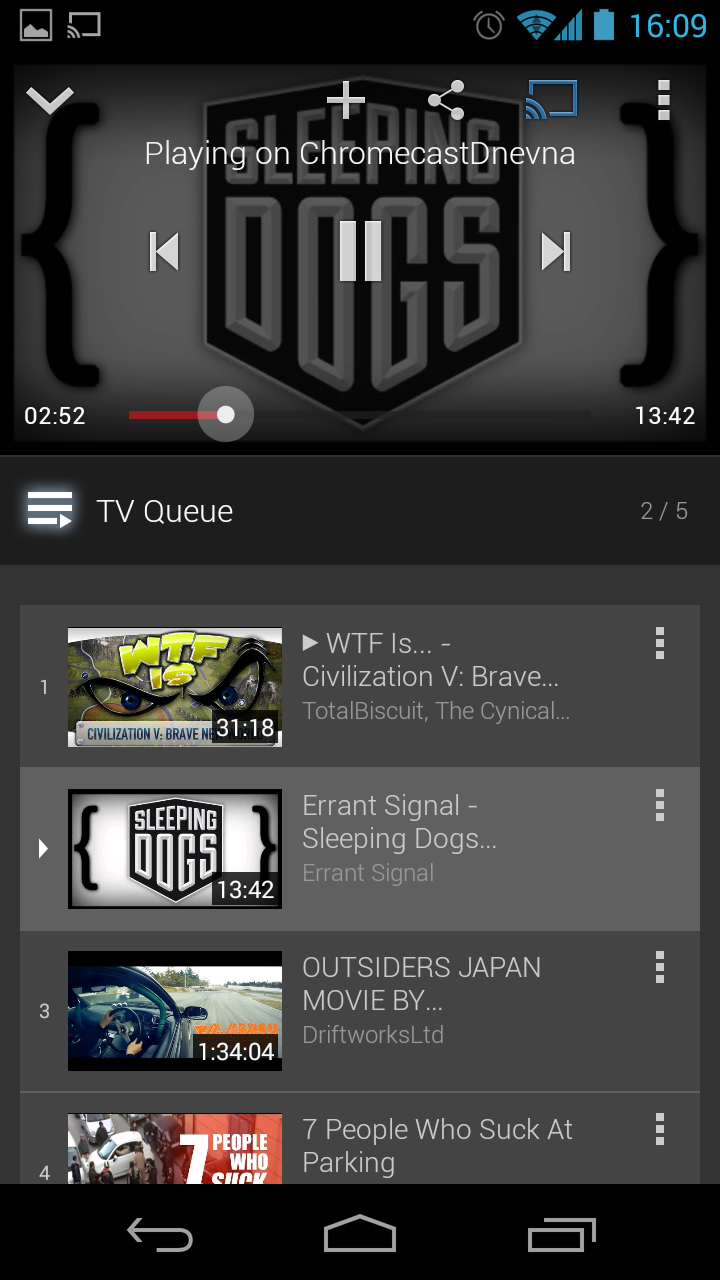Image resolution: width=720 pixels, height=1280 pixels.
Task: Open the player's overflow menu
Action: (x=663, y=100)
